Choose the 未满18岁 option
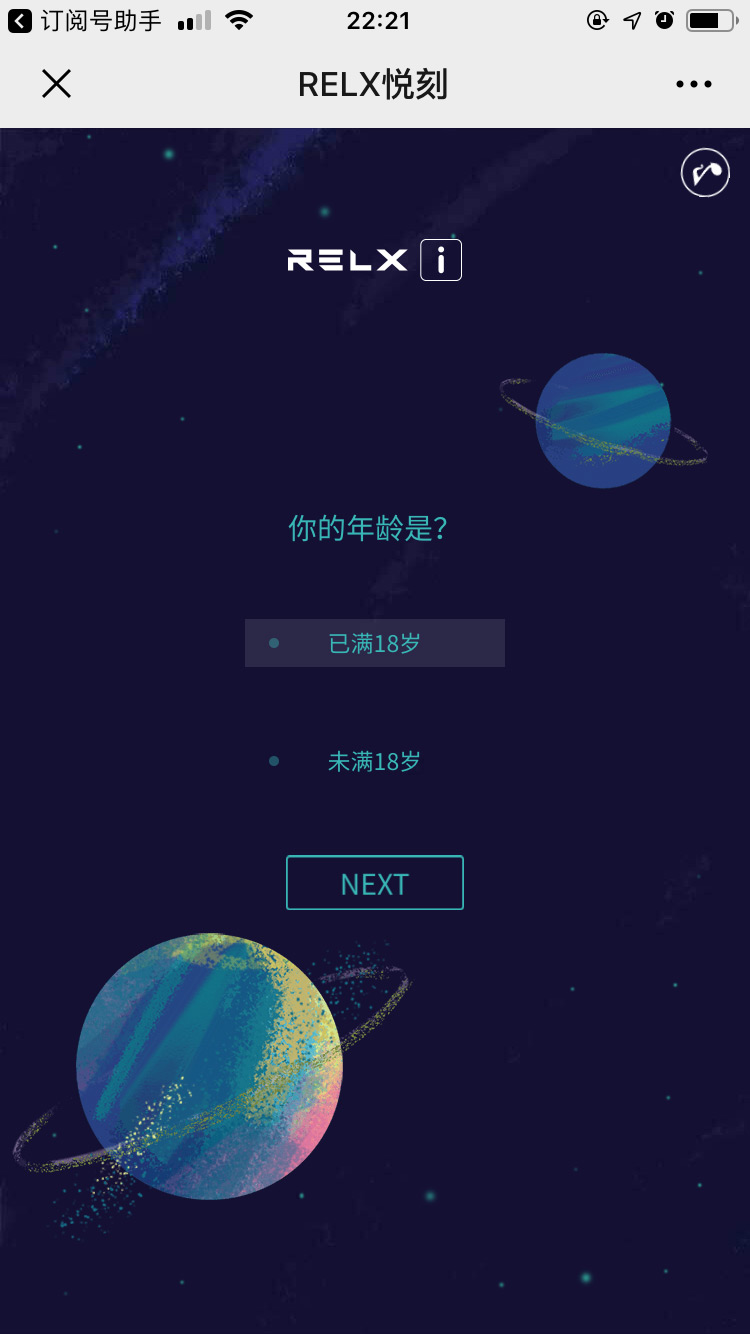The image size is (750, 1334). tap(374, 762)
